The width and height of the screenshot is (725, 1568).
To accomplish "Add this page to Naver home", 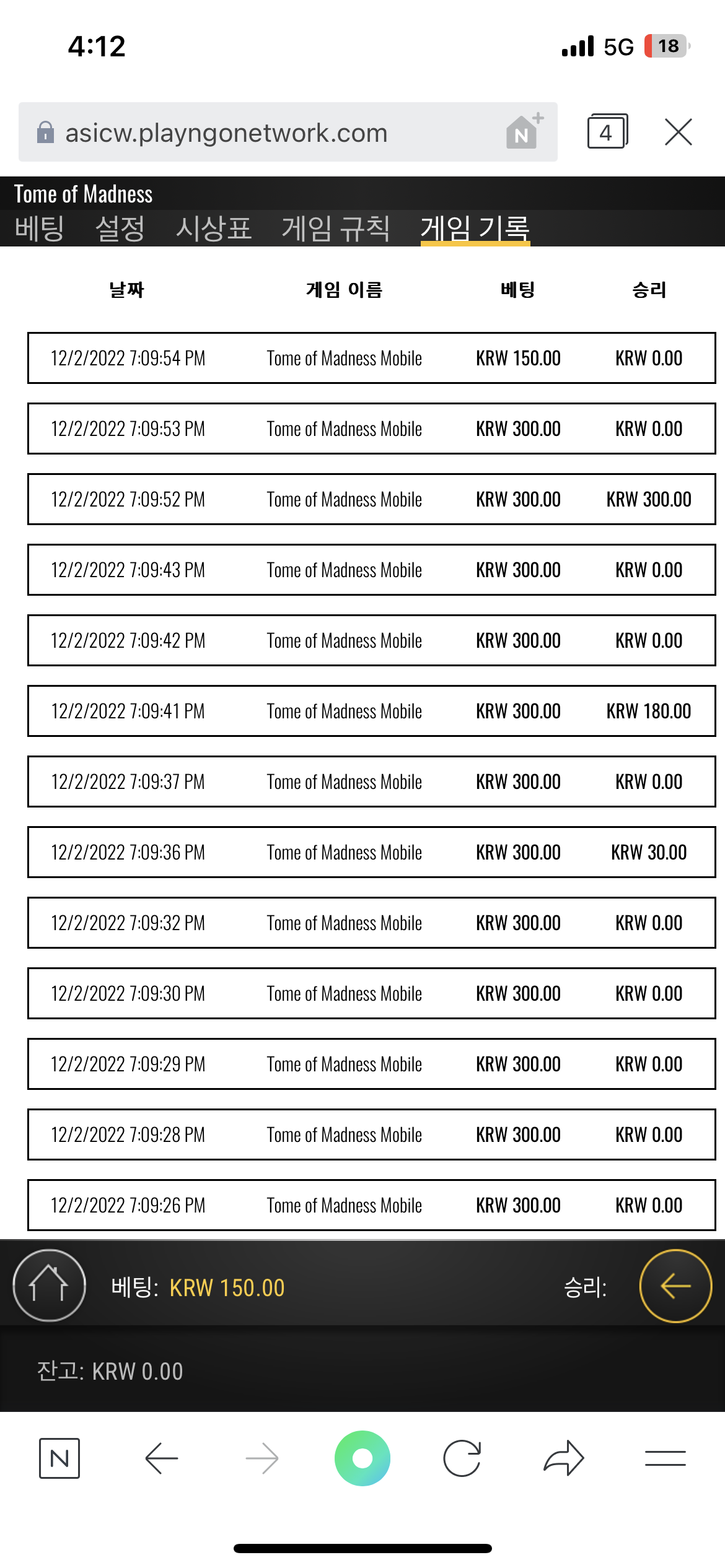I will (x=524, y=131).
